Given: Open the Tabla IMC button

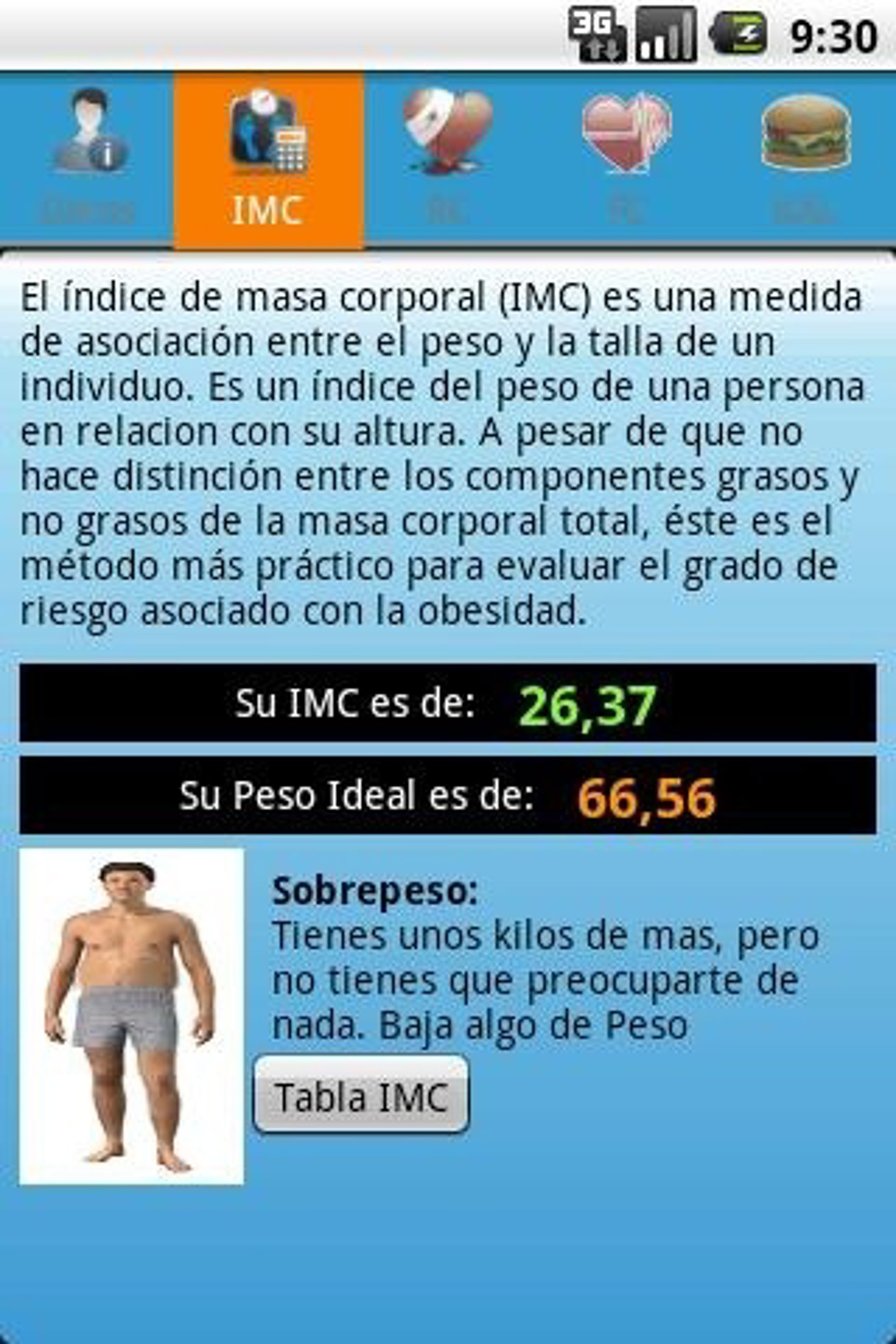Looking at the screenshot, I should pos(361,1097).
